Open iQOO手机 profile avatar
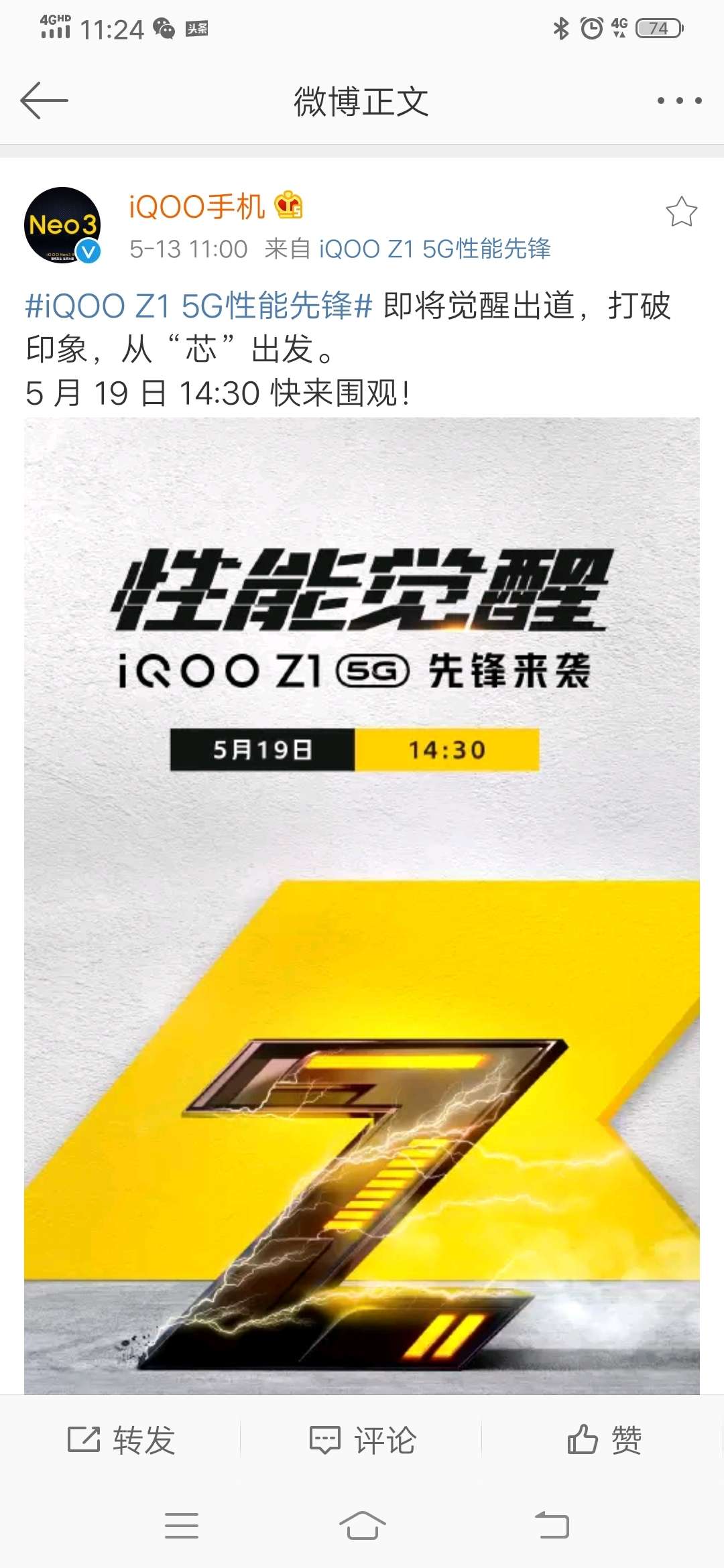This screenshot has width=724, height=1568. click(62, 225)
